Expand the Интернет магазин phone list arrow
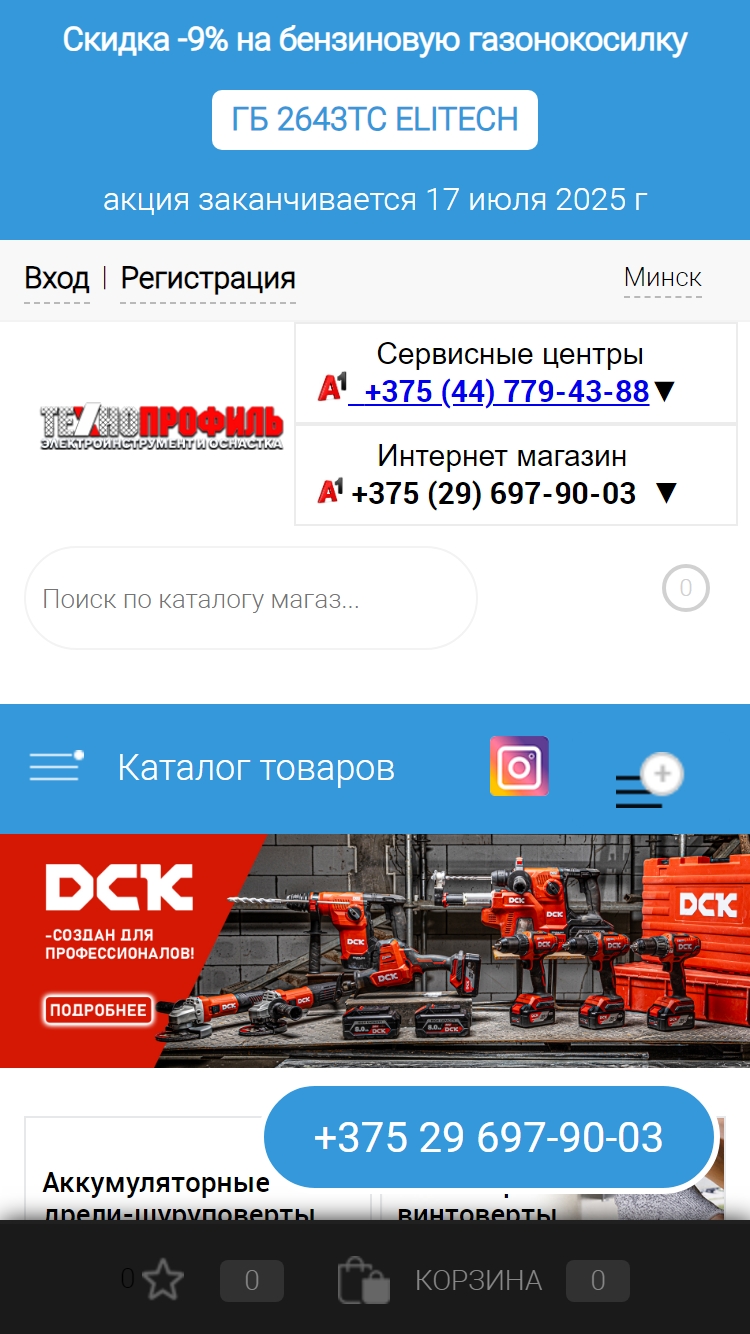Screen dimensions: 750x1334 pyautogui.click(x=665, y=493)
